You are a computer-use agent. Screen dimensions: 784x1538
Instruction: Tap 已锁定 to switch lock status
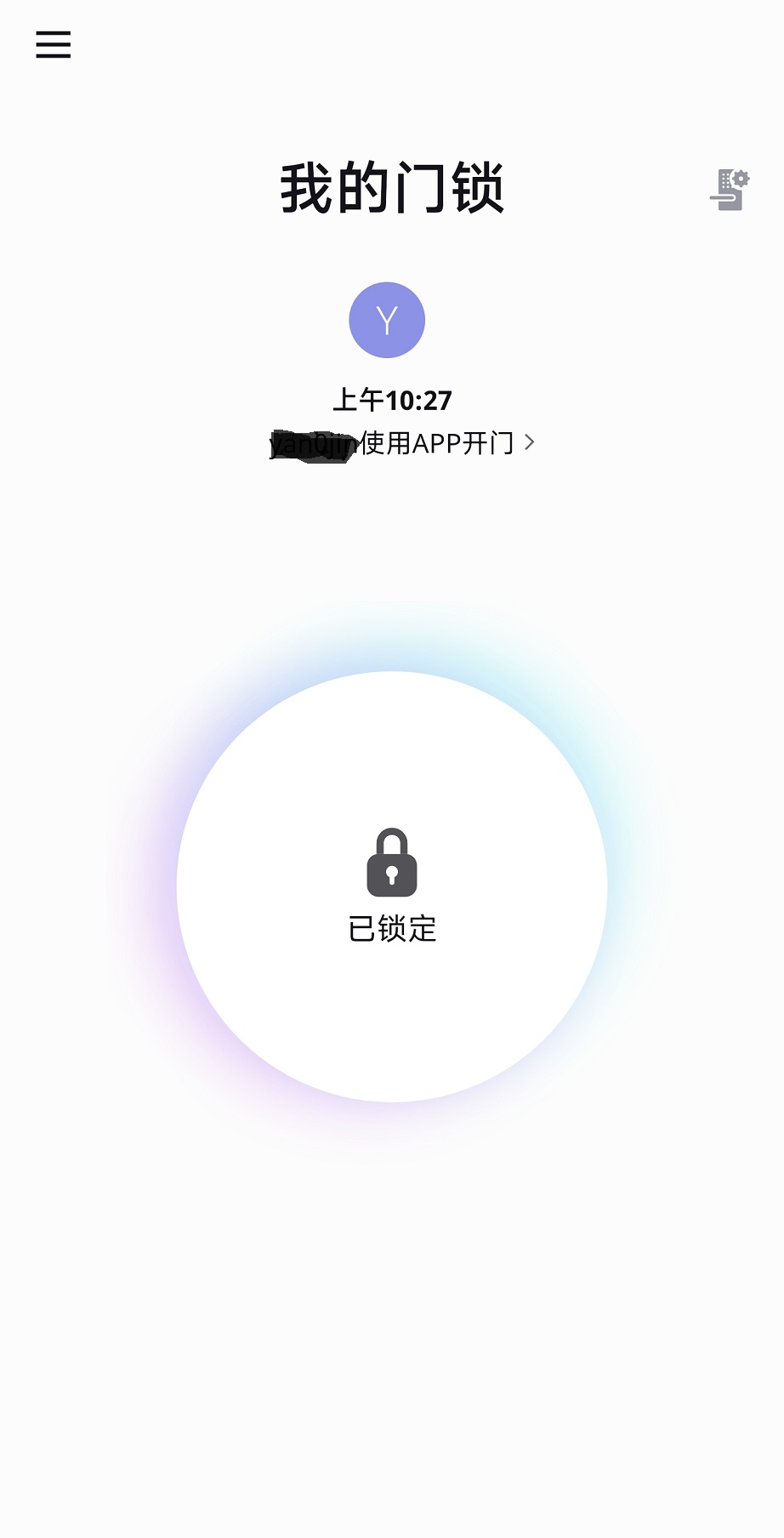(x=390, y=930)
